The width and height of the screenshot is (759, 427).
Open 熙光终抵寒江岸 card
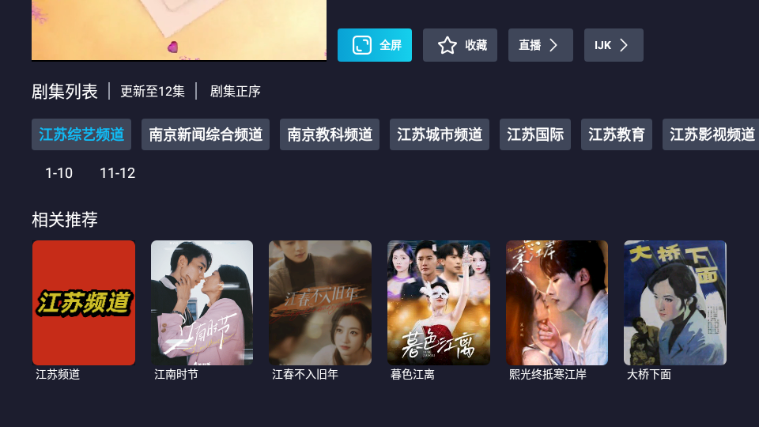click(x=557, y=302)
